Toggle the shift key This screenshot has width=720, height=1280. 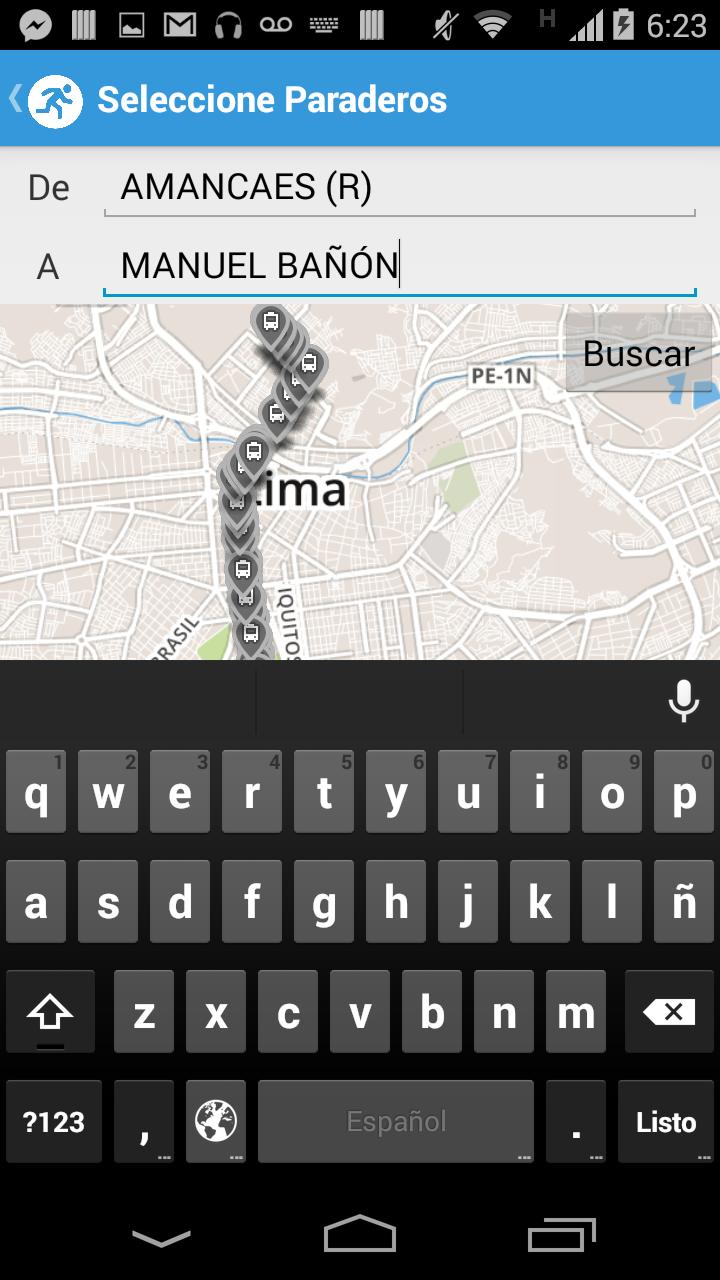50,1013
